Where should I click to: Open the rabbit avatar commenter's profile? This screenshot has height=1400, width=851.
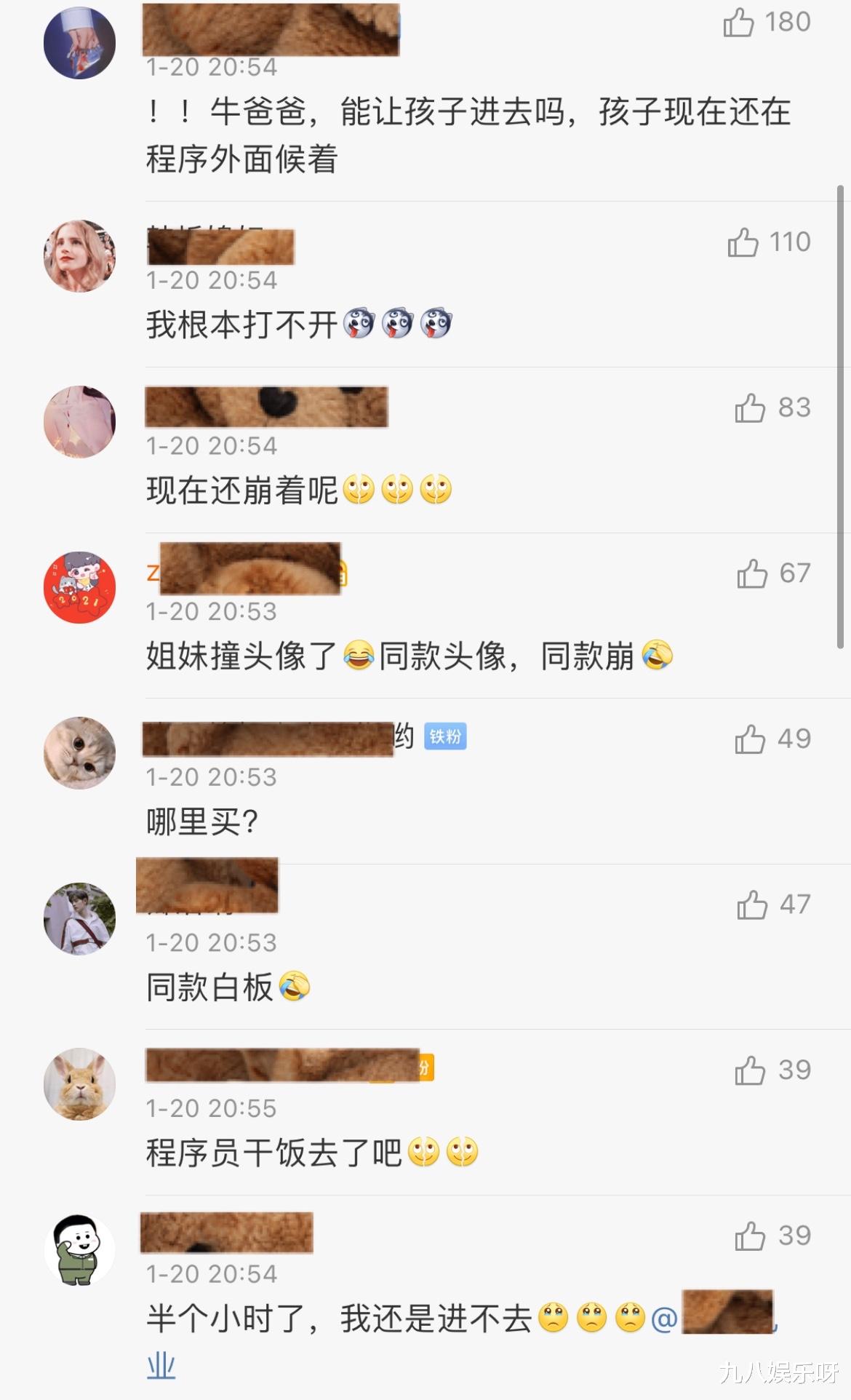[x=80, y=1084]
